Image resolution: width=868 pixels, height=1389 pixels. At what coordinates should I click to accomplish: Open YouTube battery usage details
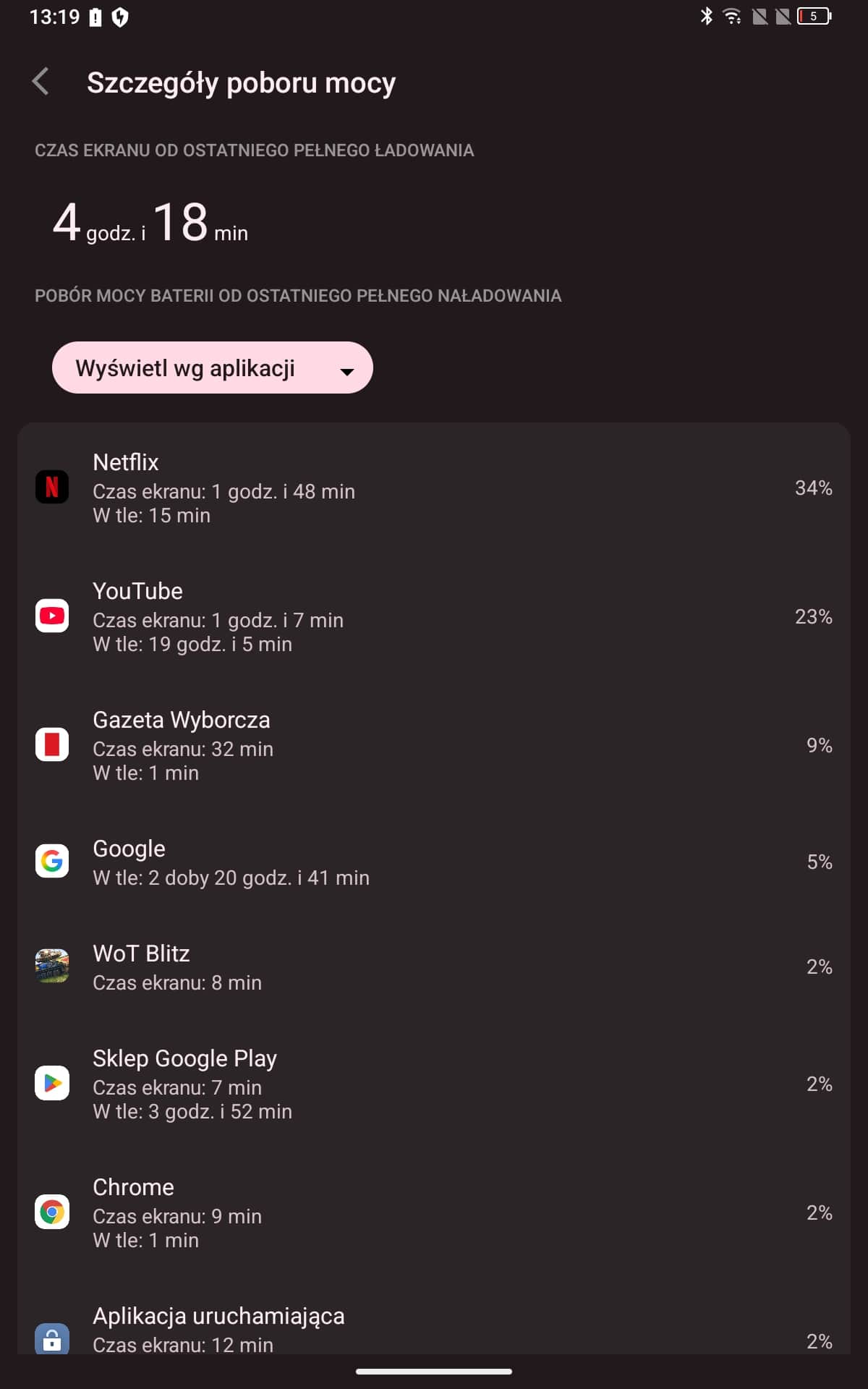point(434,616)
